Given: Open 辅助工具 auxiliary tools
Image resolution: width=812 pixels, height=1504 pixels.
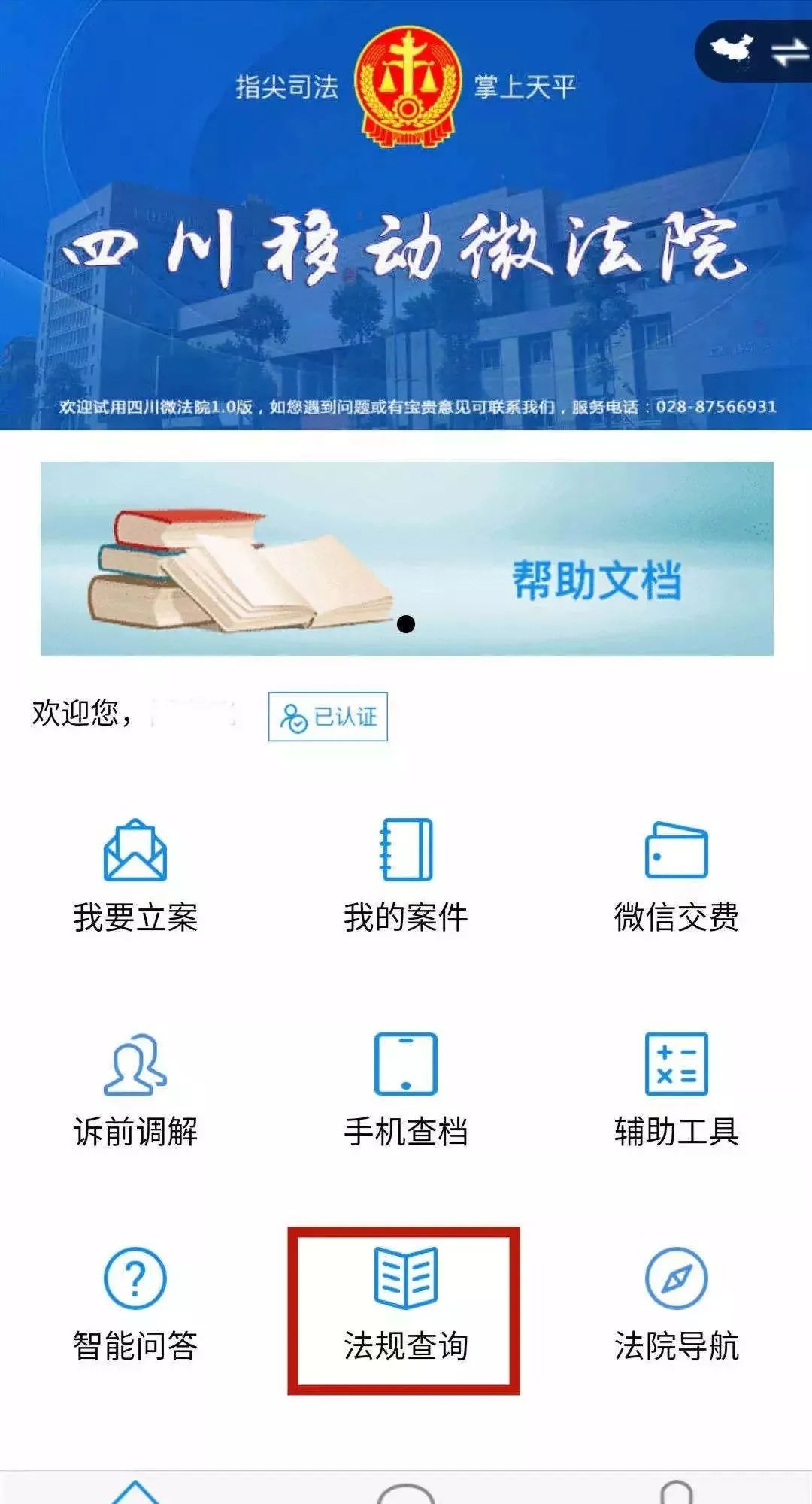Looking at the screenshot, I should point(676,1090).
